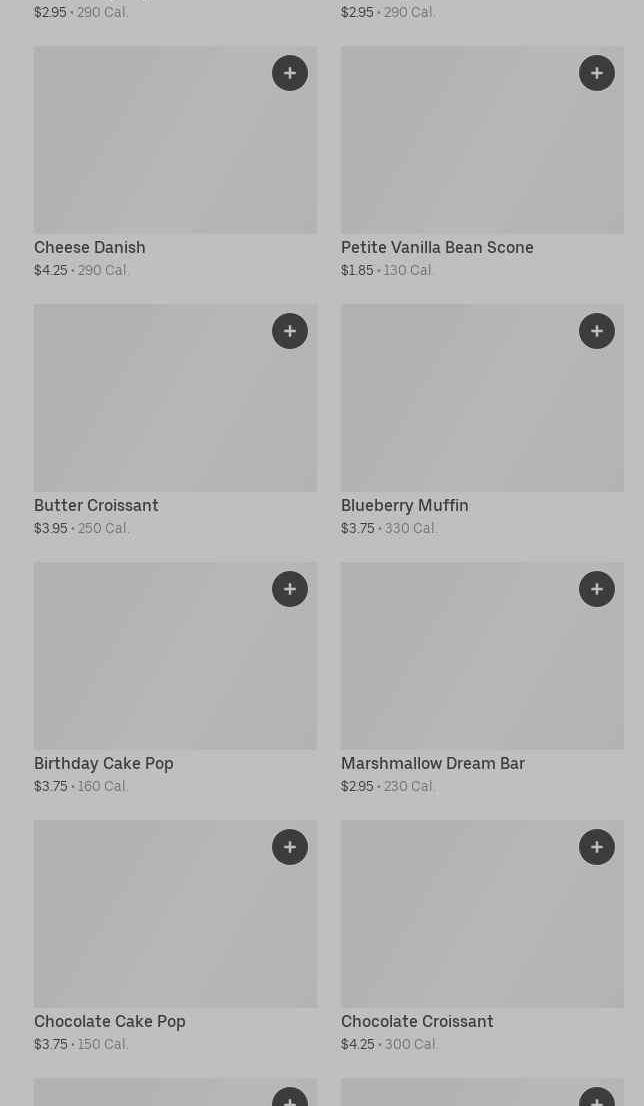The height and width of the screenshot is (1106, 644).
Task: Add Cheese Danish to the cart
Action: coord(290,73)
